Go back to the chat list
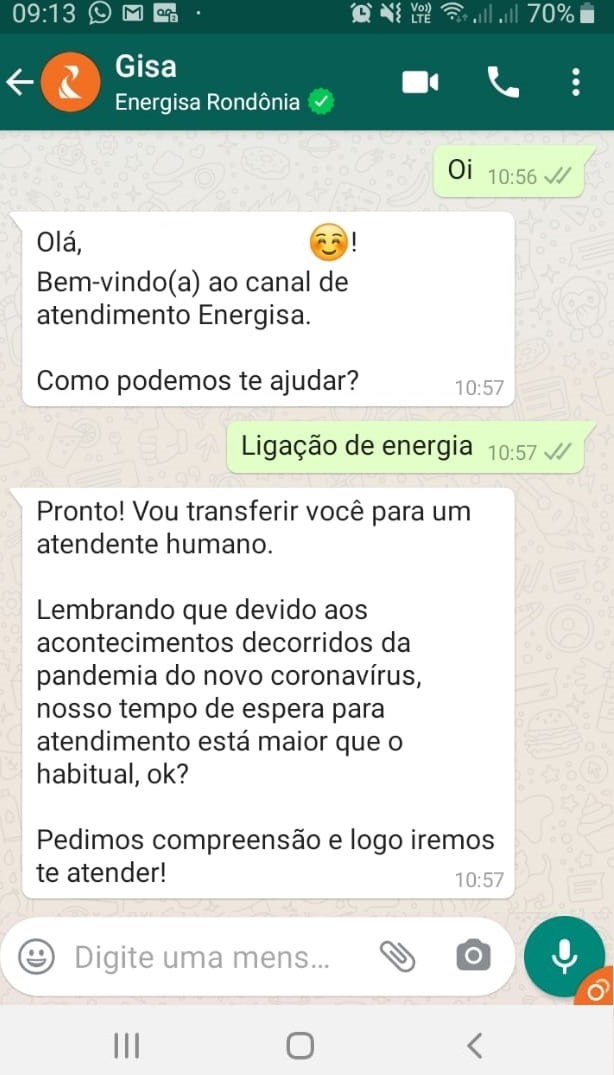 pos(20,82)
